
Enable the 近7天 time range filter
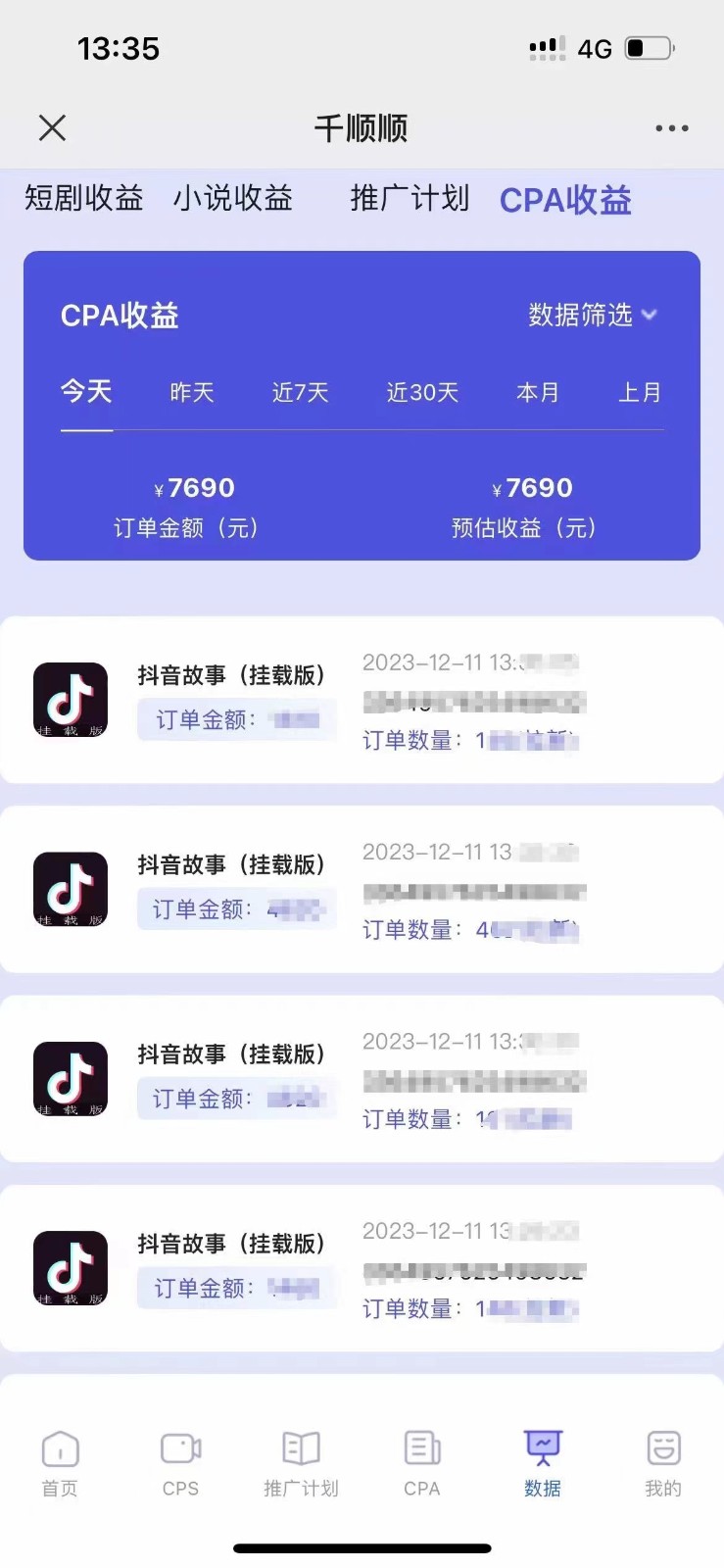[x=300, y=391]
